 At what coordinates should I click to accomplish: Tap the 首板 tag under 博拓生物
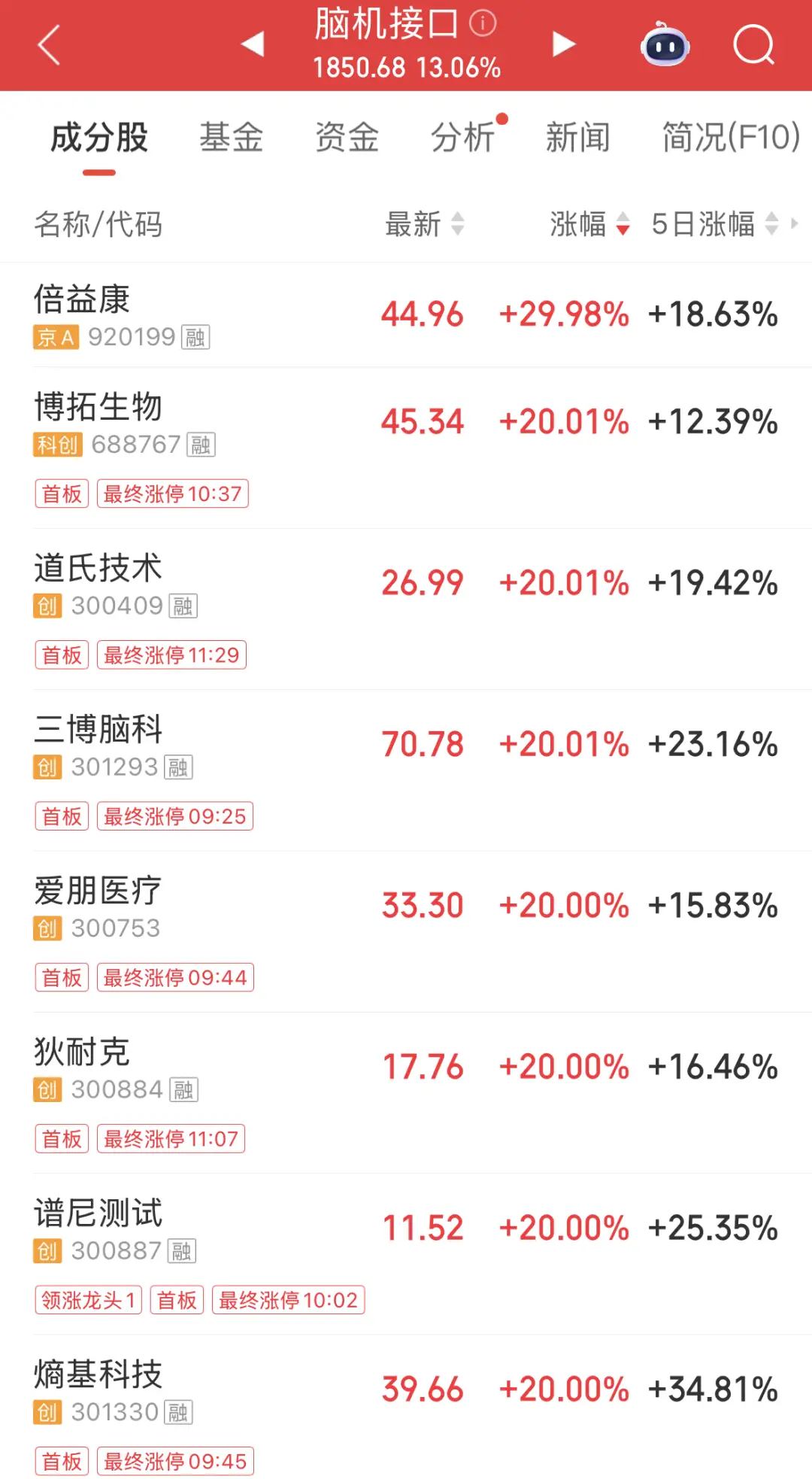[x=62, y=493]
